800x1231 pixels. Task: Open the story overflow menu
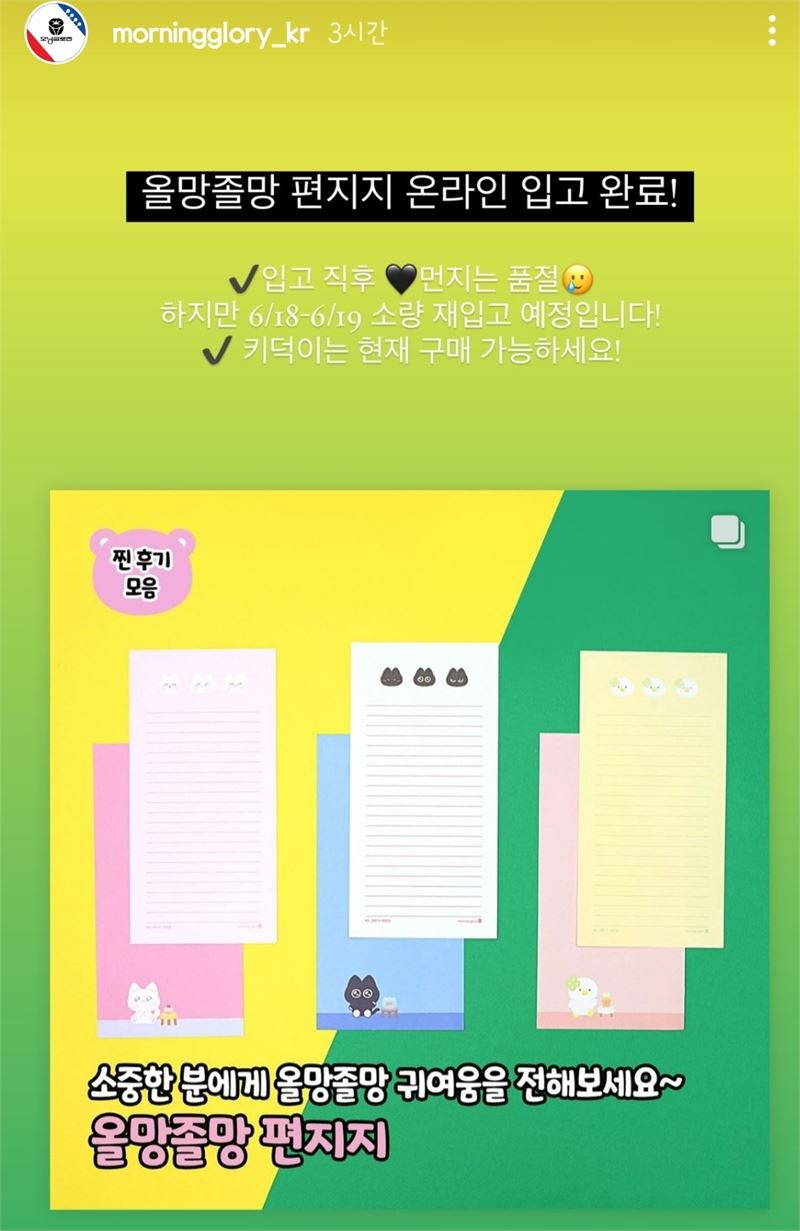[772, 31]
